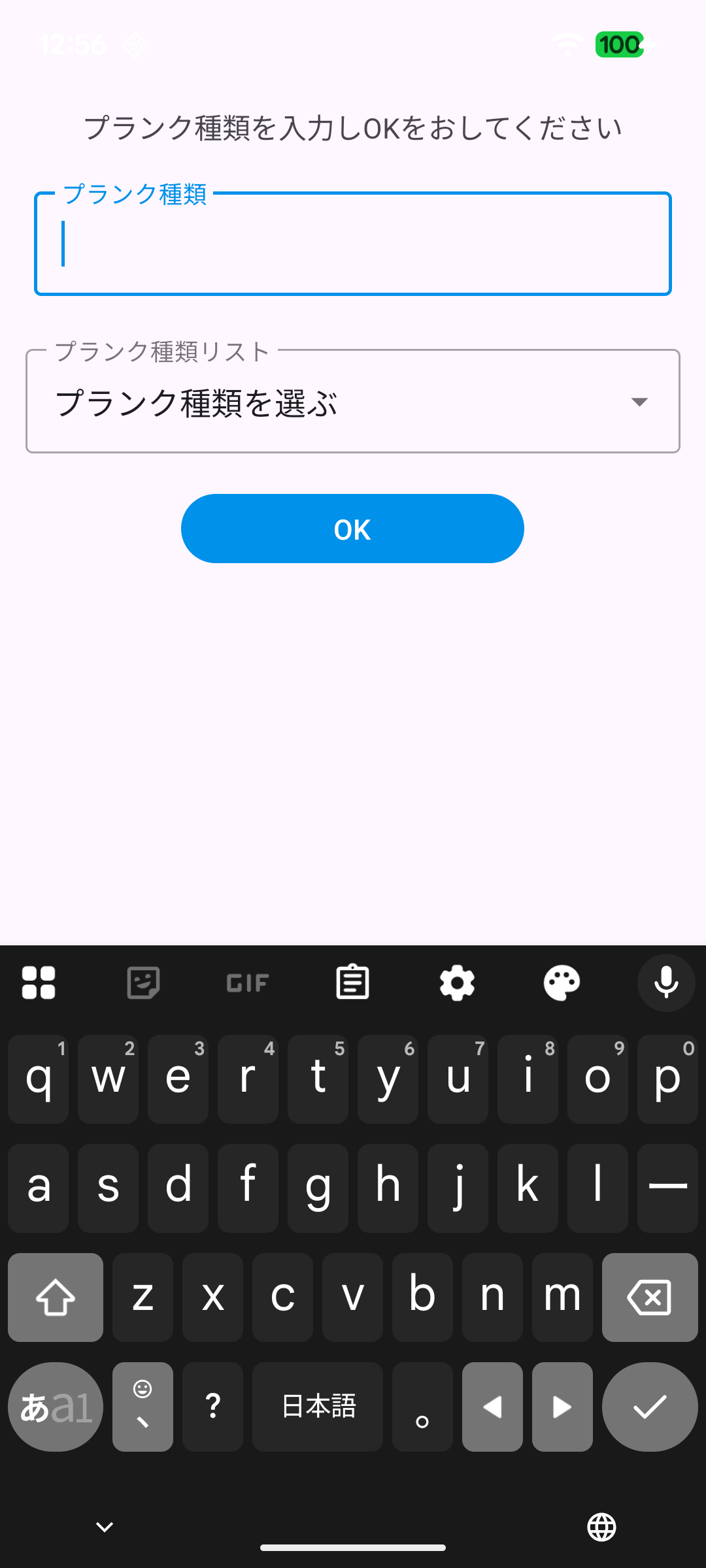706x1568 pixels.
Task: Expand the プランク種類を選ぶ dropdown
Action: (353, 402)
